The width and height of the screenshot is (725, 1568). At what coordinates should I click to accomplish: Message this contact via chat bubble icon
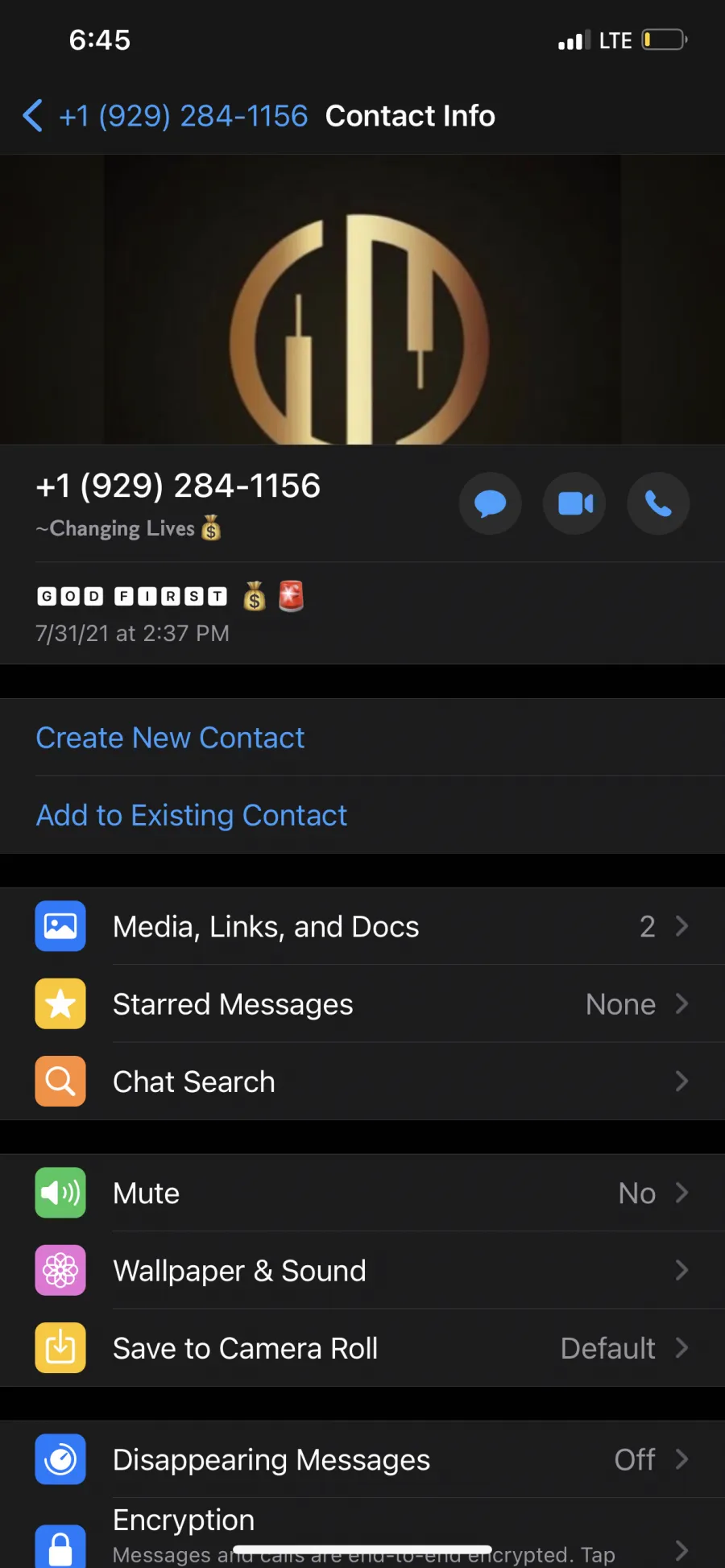(490, 503)
